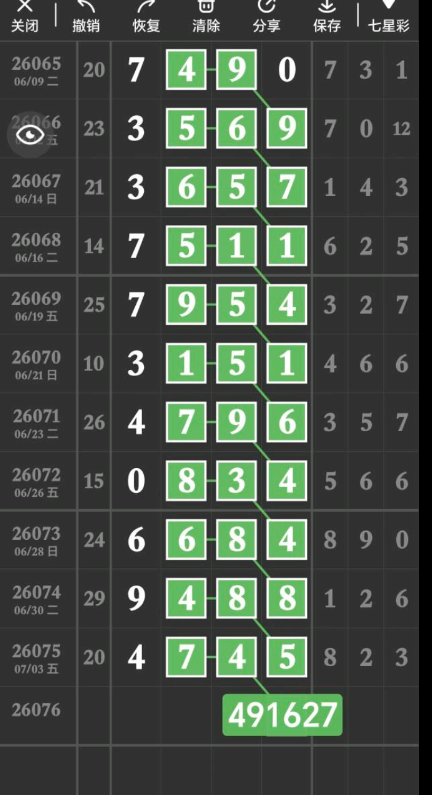Image resolution: width=432 pixels, height=795 pixels.
Task: Toggle the floating eye visibility button
Action: pyautogui.click(x=30, y=134)
